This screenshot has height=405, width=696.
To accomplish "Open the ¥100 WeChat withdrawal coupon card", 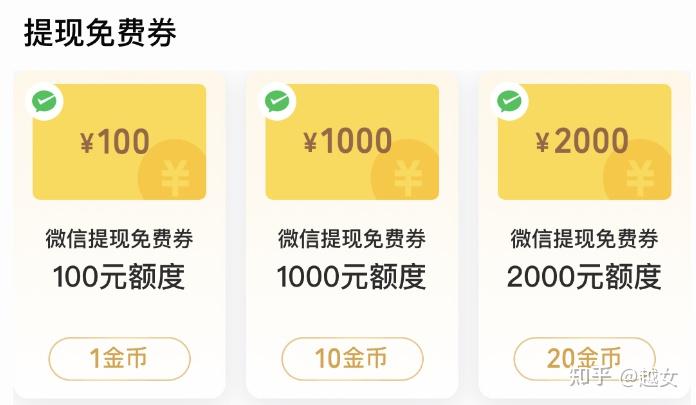I will (x=119, y=142).
